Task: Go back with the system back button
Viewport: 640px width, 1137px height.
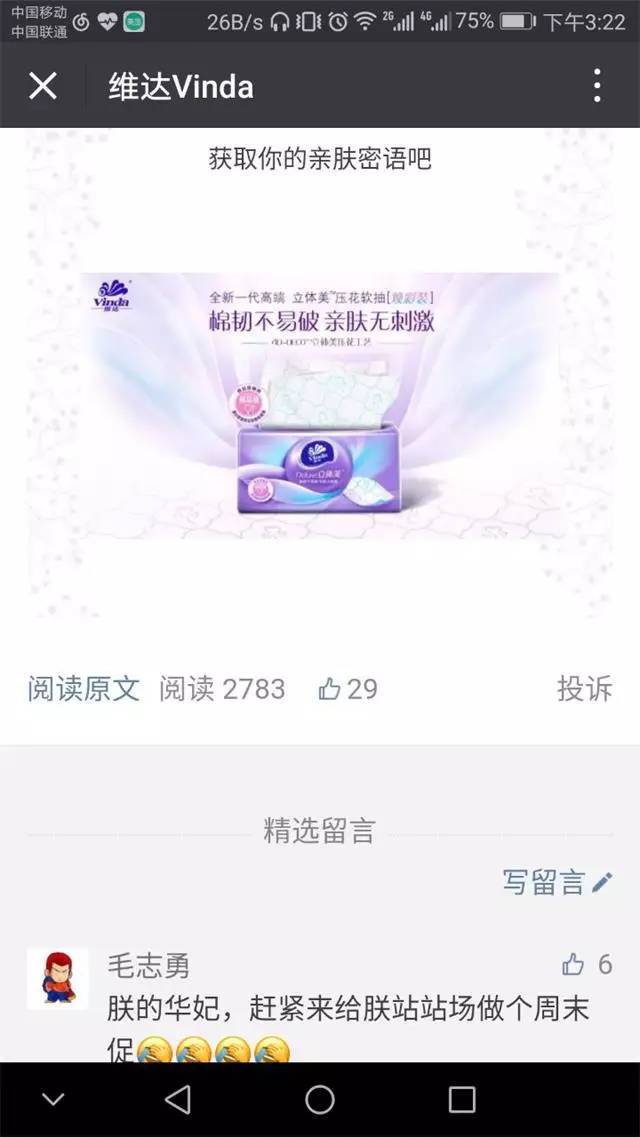Action: click(x=178, y=1100)
